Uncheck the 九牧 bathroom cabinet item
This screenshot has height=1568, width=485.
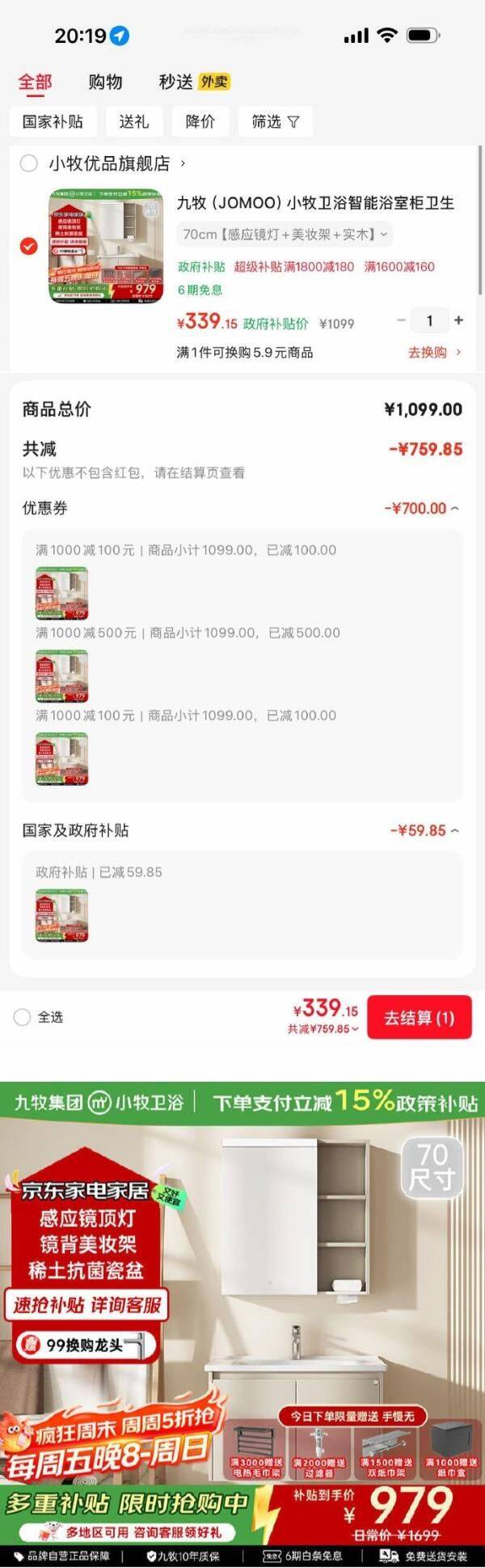coord(29,245)
